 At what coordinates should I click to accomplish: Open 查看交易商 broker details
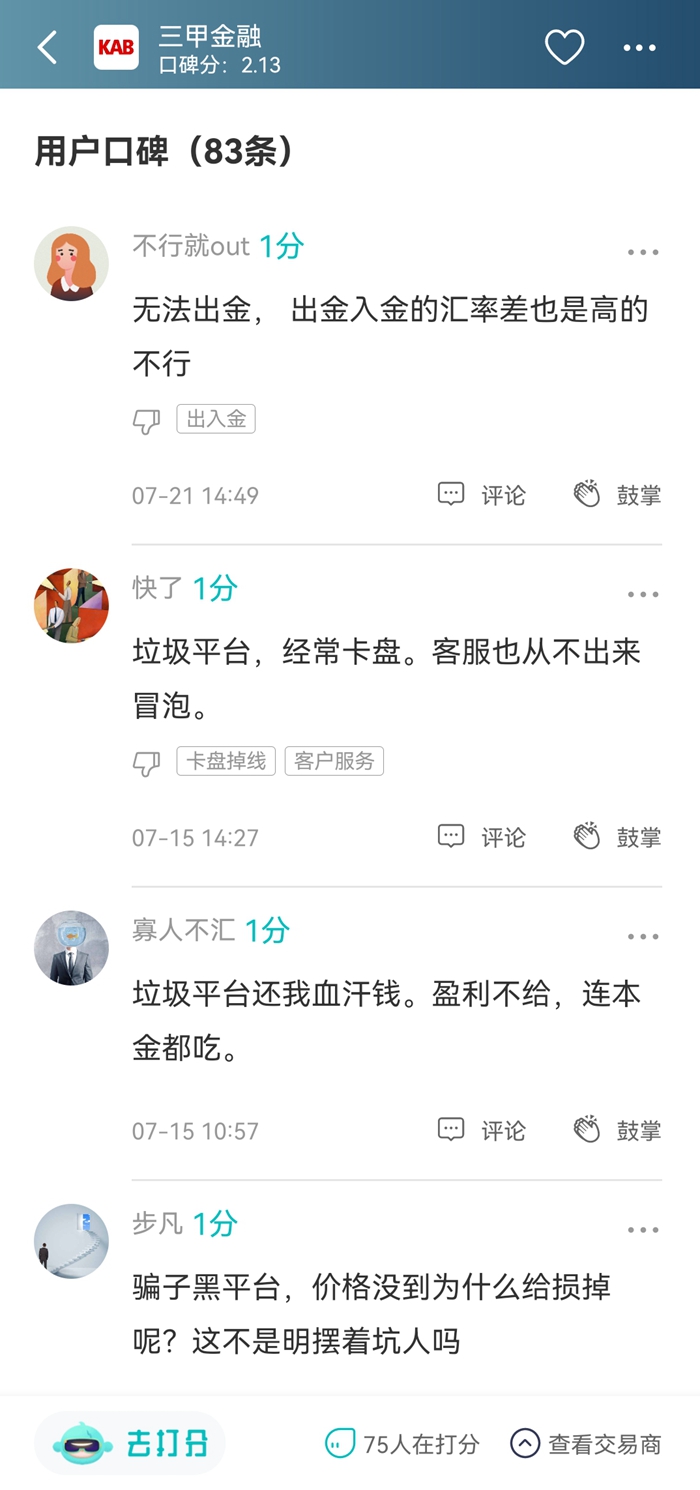pyautogui.click(x=586, y=1443)
